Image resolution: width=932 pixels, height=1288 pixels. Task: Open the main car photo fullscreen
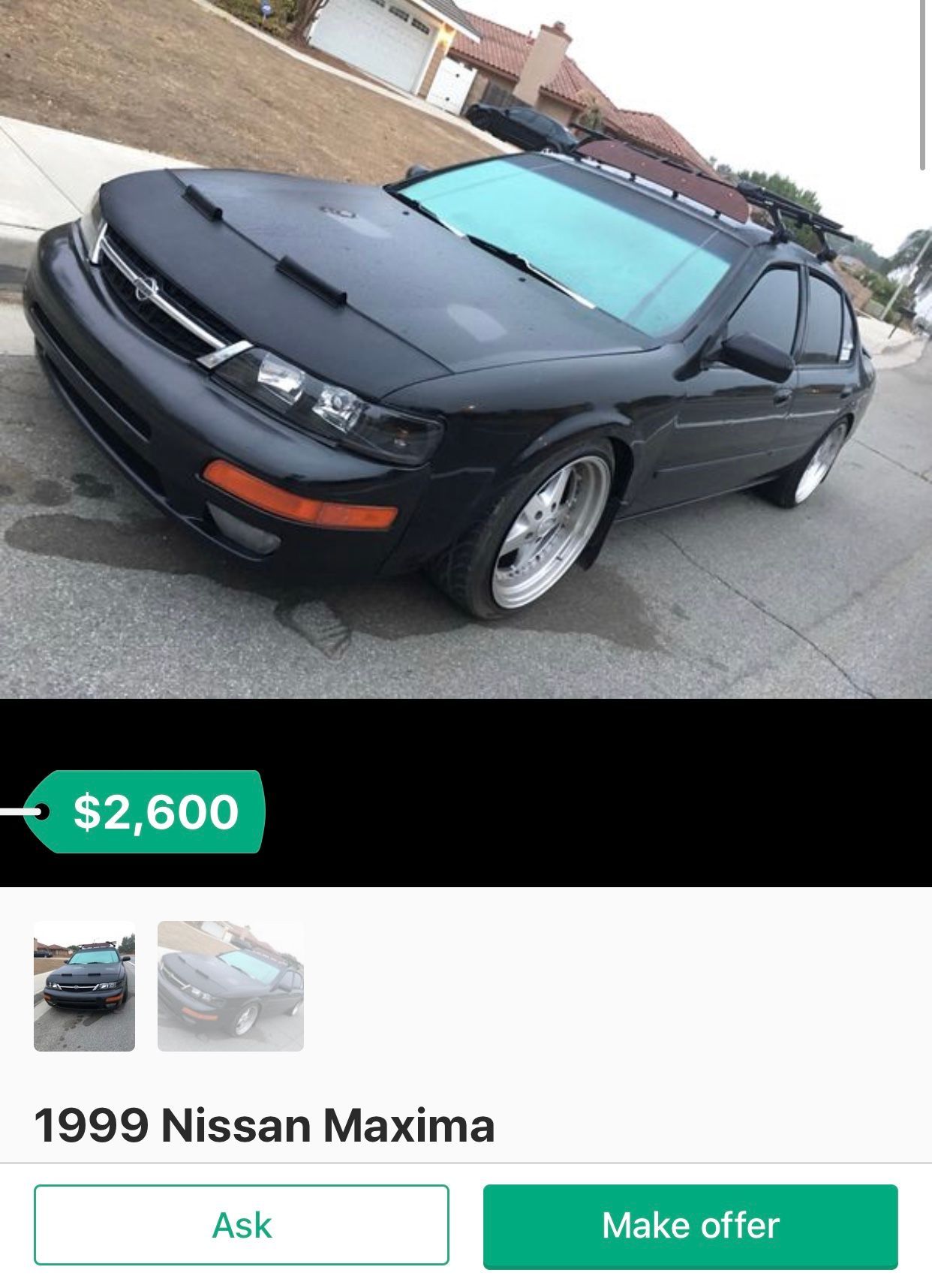coord(465,349)
